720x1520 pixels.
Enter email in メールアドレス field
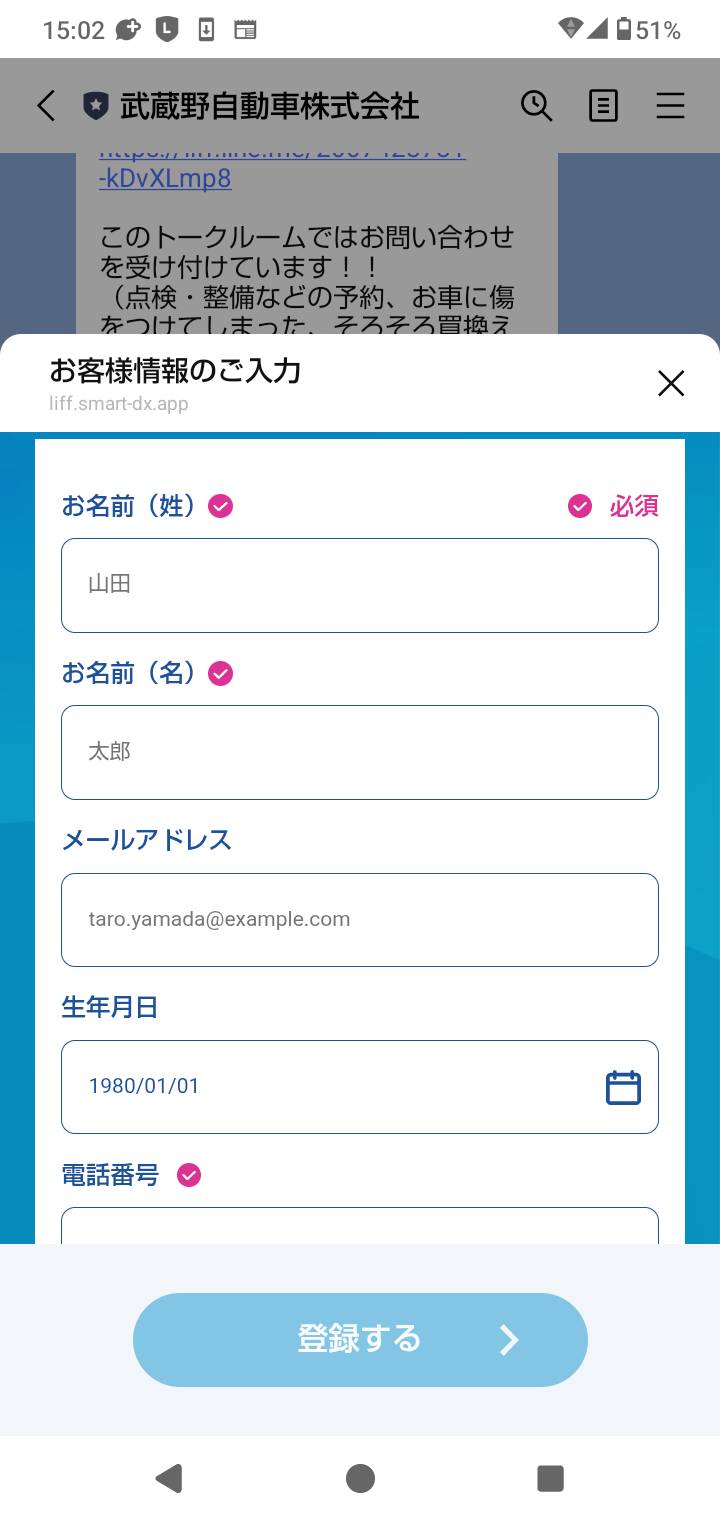point(360,920)
